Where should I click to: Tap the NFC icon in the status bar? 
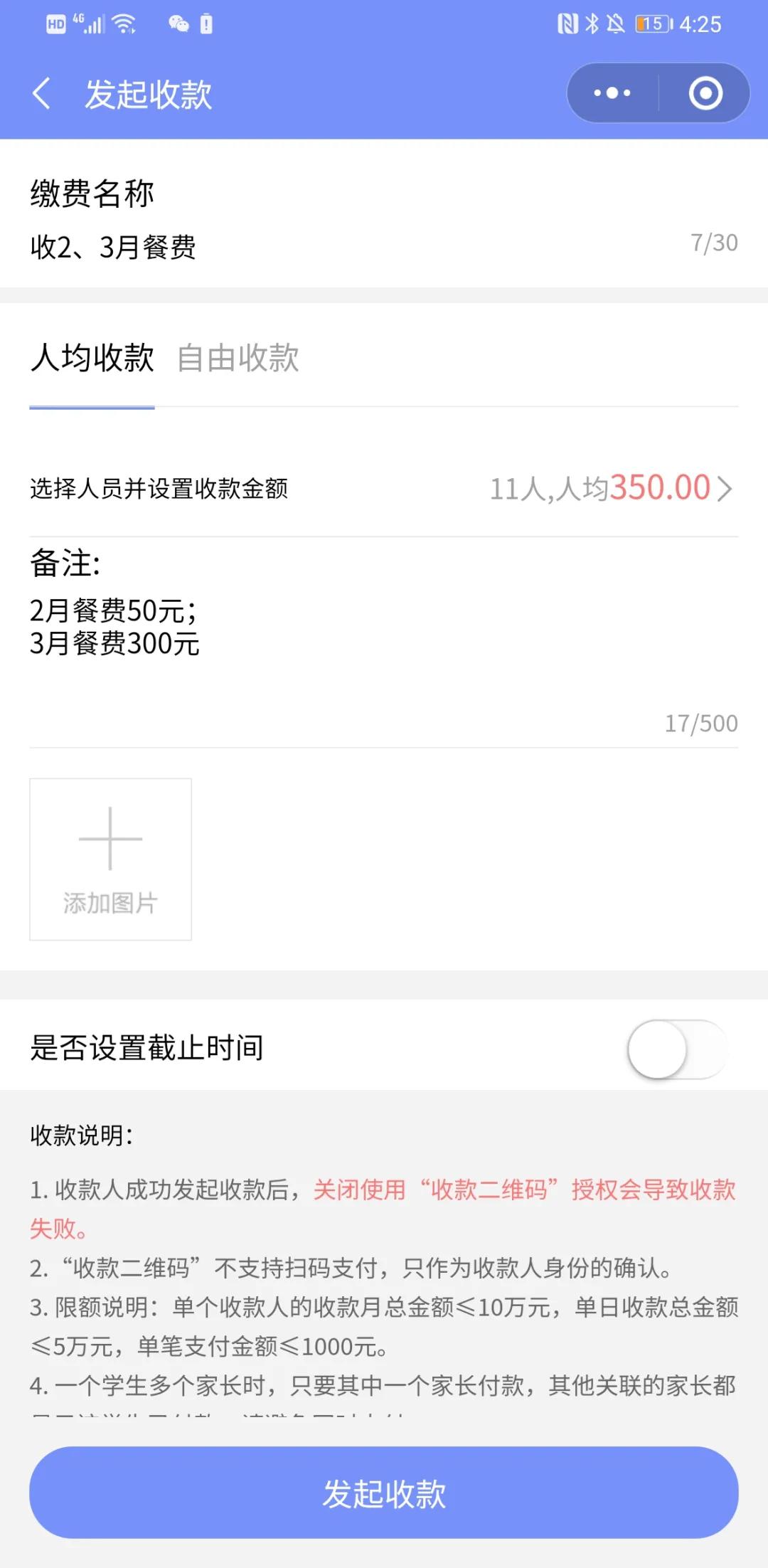point(567,23)
